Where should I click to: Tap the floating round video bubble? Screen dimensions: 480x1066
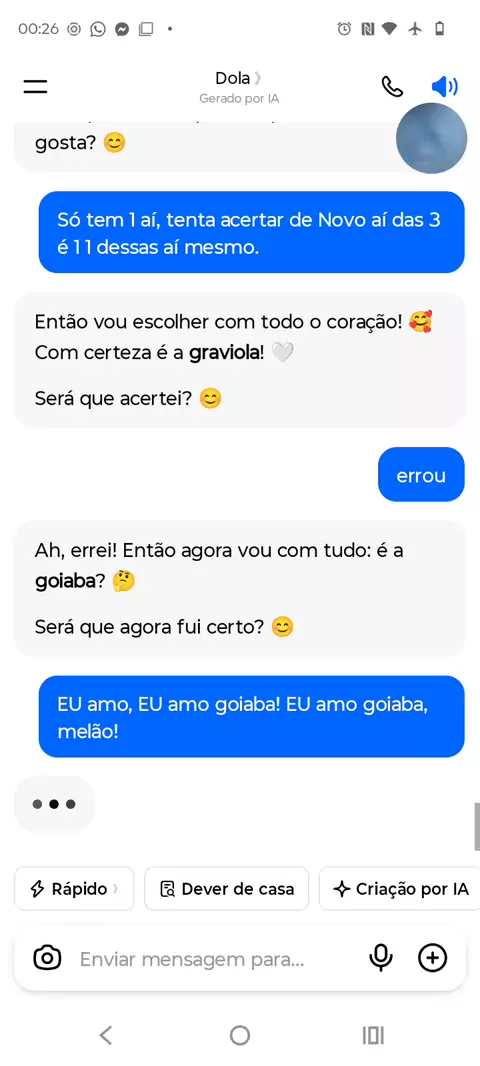point(431,138)
